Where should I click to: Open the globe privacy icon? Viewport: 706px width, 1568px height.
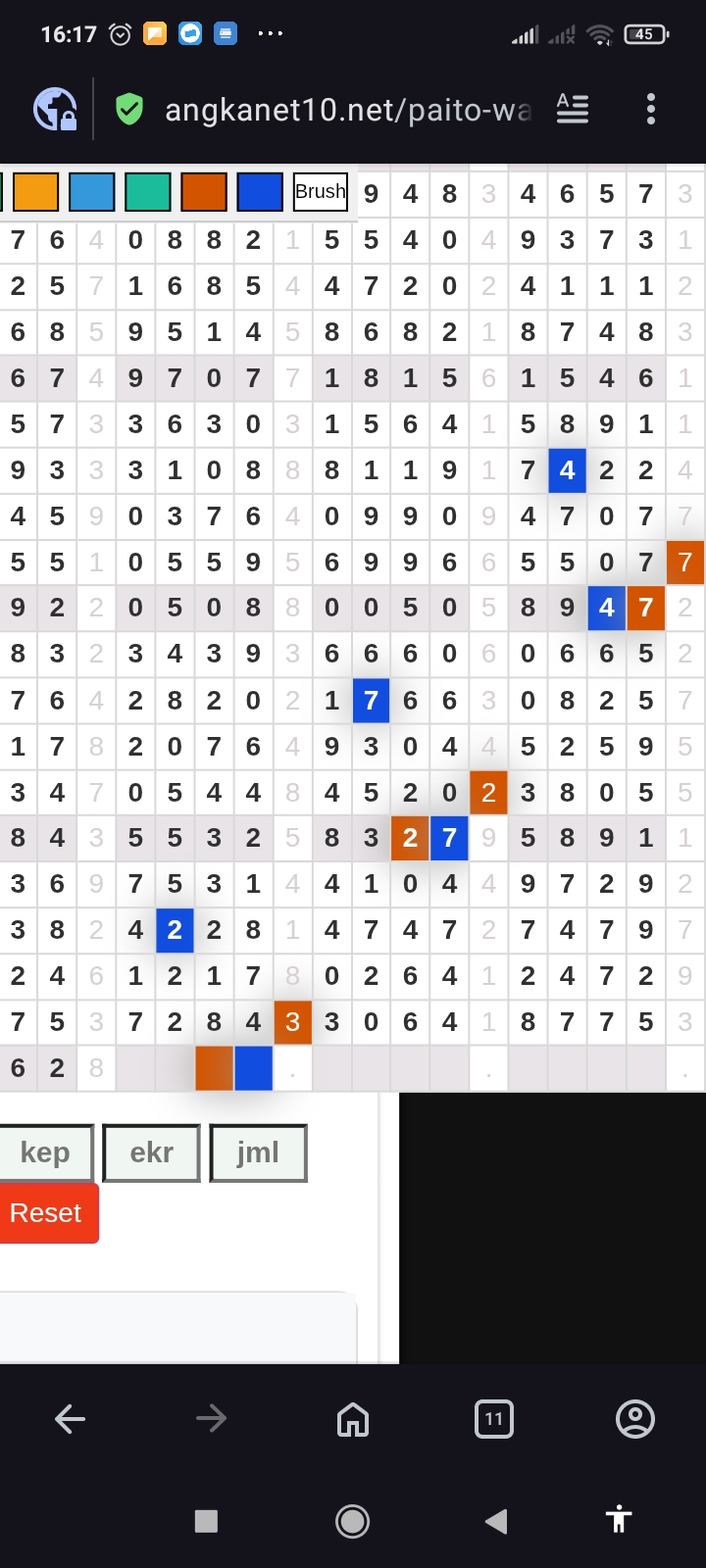coord(55,109)
